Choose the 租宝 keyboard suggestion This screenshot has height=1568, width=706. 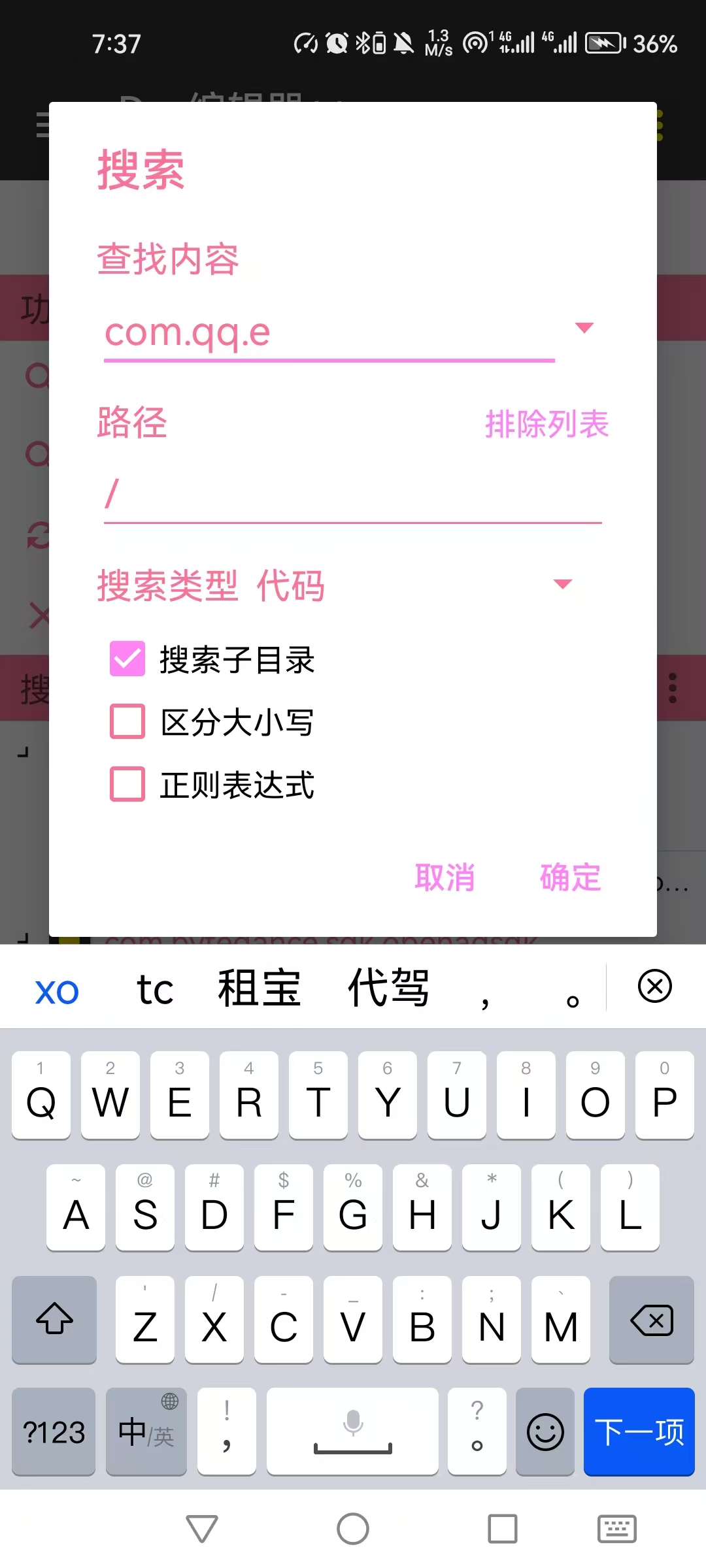pyautogui.click(x=259, y=988)
